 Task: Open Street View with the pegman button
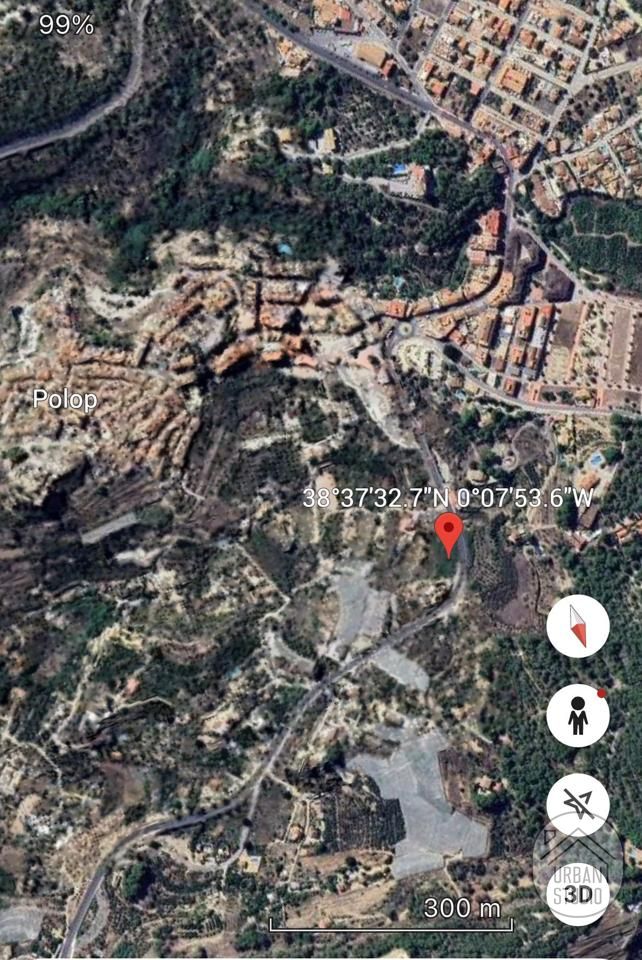(578, 715)
